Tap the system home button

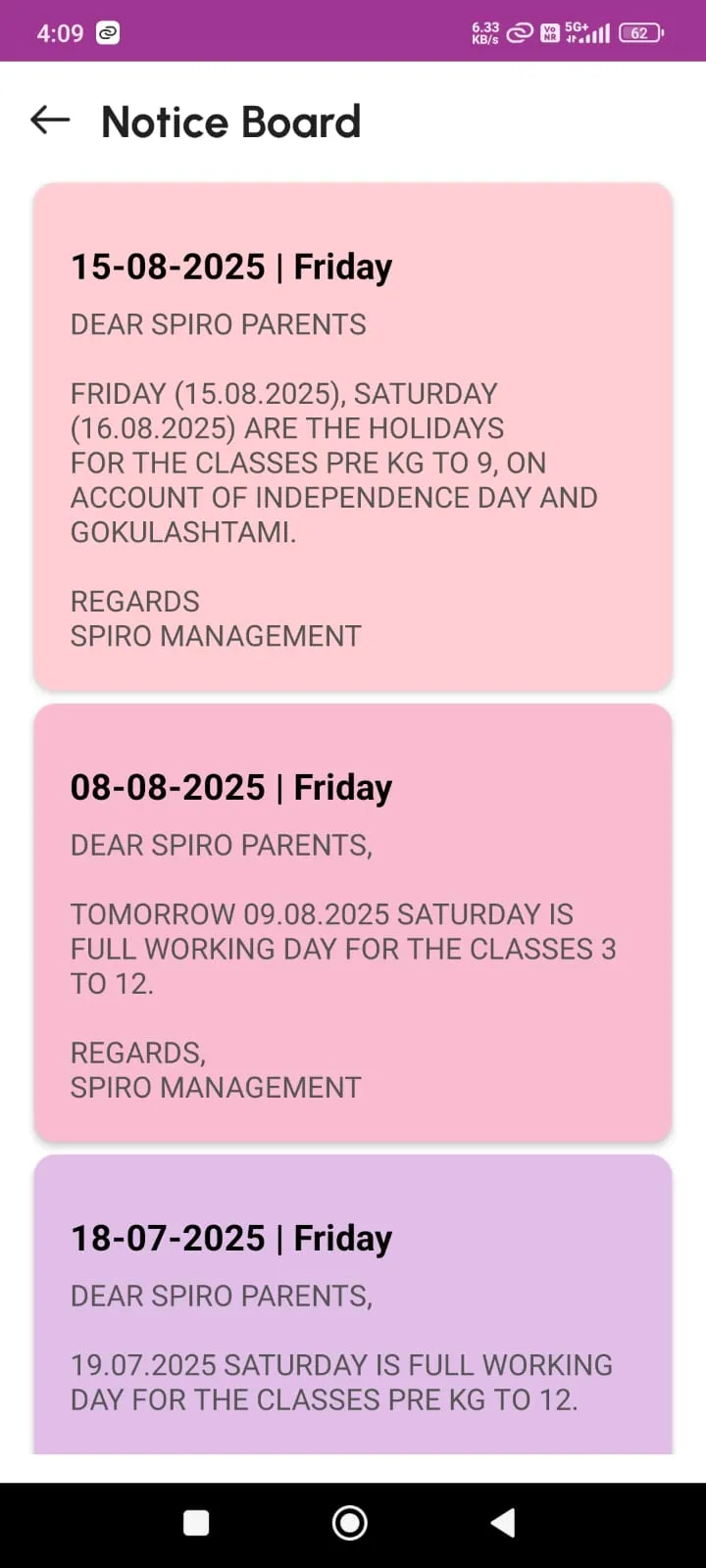click(x=350, y=1523)
